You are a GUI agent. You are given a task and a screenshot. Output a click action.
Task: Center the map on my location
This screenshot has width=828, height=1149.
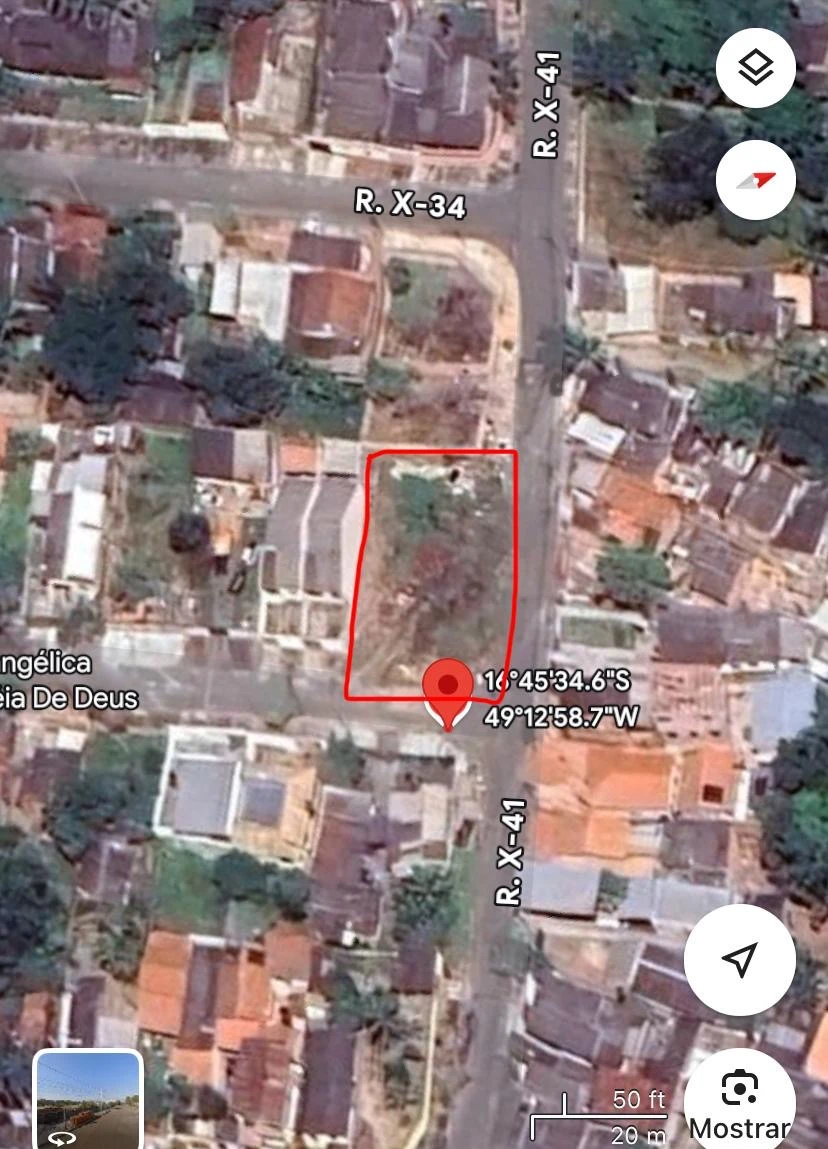pyautogui.click(x=739, y=961)
